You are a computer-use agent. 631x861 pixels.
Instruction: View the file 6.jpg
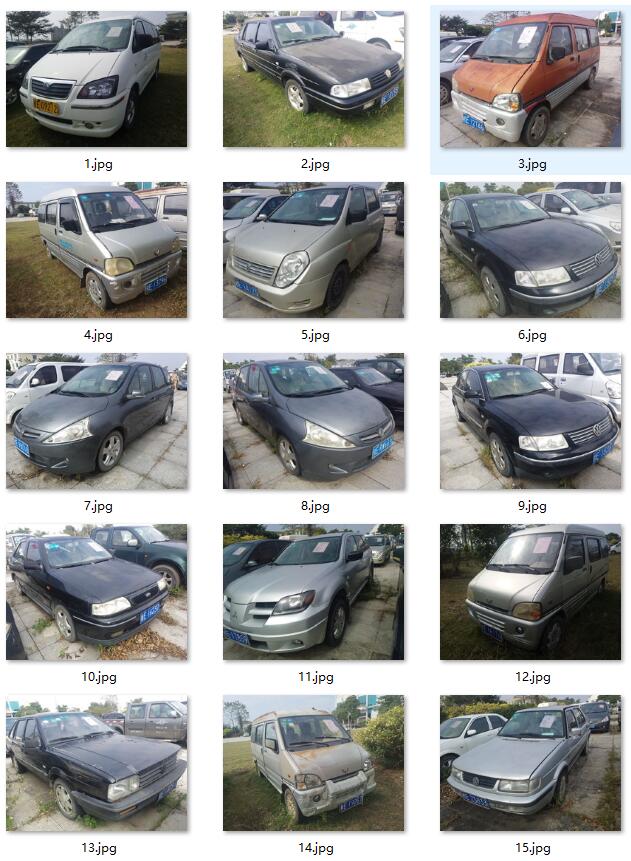tap(531, 250)
